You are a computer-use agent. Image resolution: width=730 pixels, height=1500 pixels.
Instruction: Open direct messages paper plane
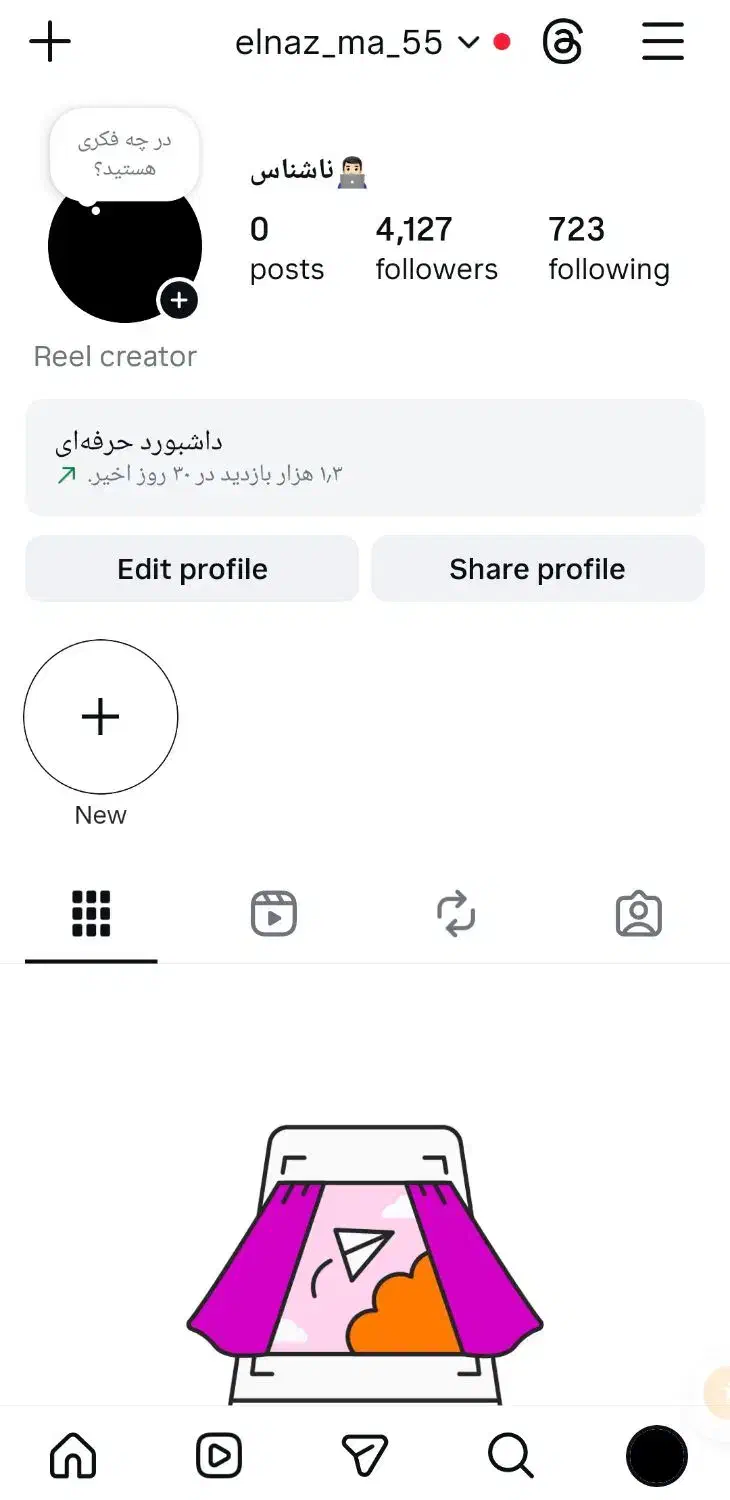(365, 1455)
